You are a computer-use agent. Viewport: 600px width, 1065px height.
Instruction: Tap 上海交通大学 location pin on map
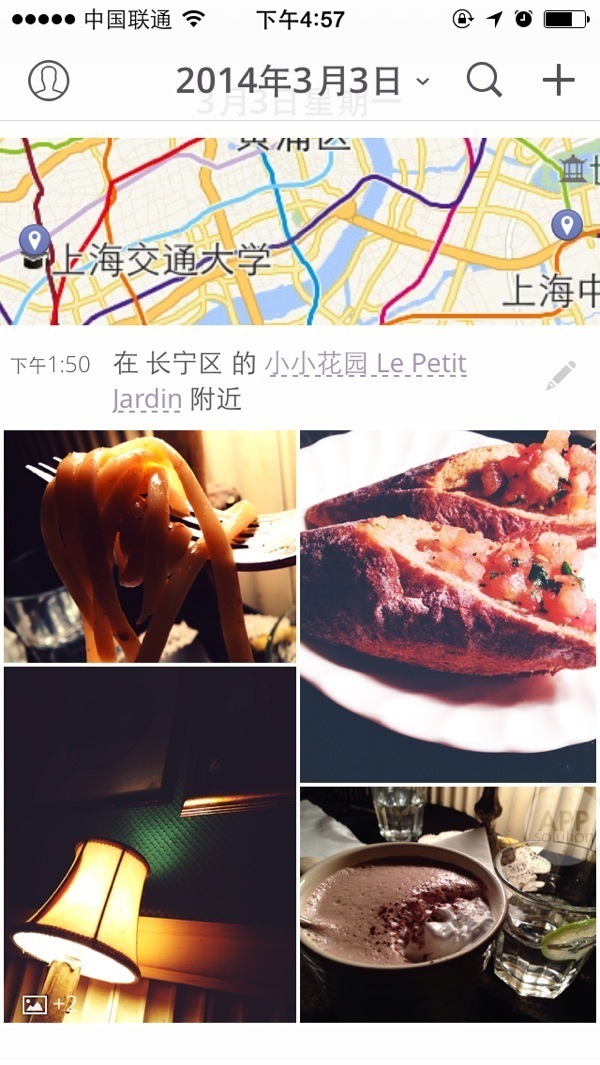pyautogui.click(x=35, y=239)
